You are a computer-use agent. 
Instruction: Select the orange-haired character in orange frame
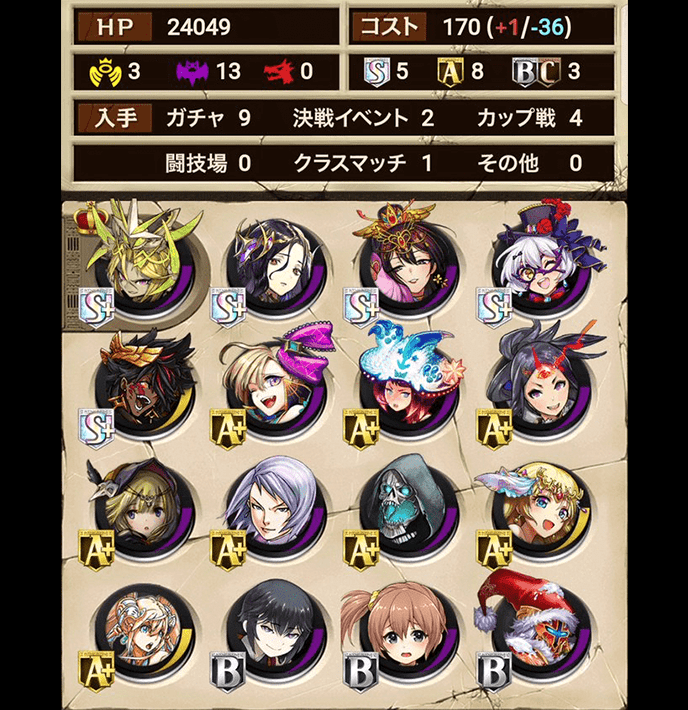(140, 632)
